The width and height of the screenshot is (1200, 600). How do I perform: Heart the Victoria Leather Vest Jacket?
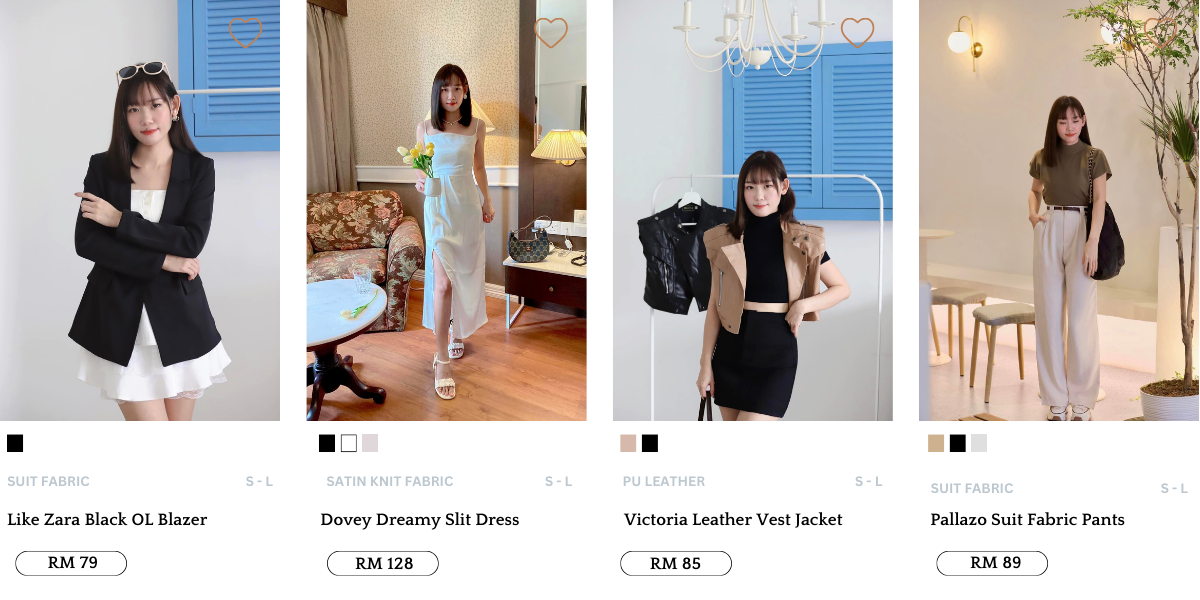857,32
